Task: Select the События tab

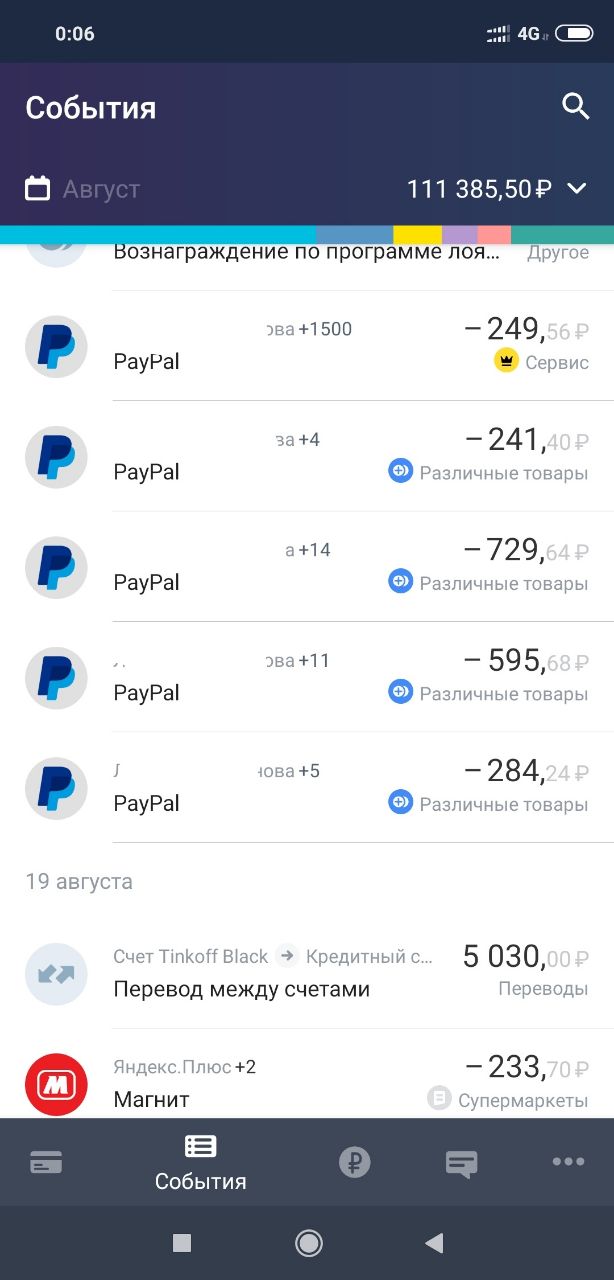Action: [200, 1162]
